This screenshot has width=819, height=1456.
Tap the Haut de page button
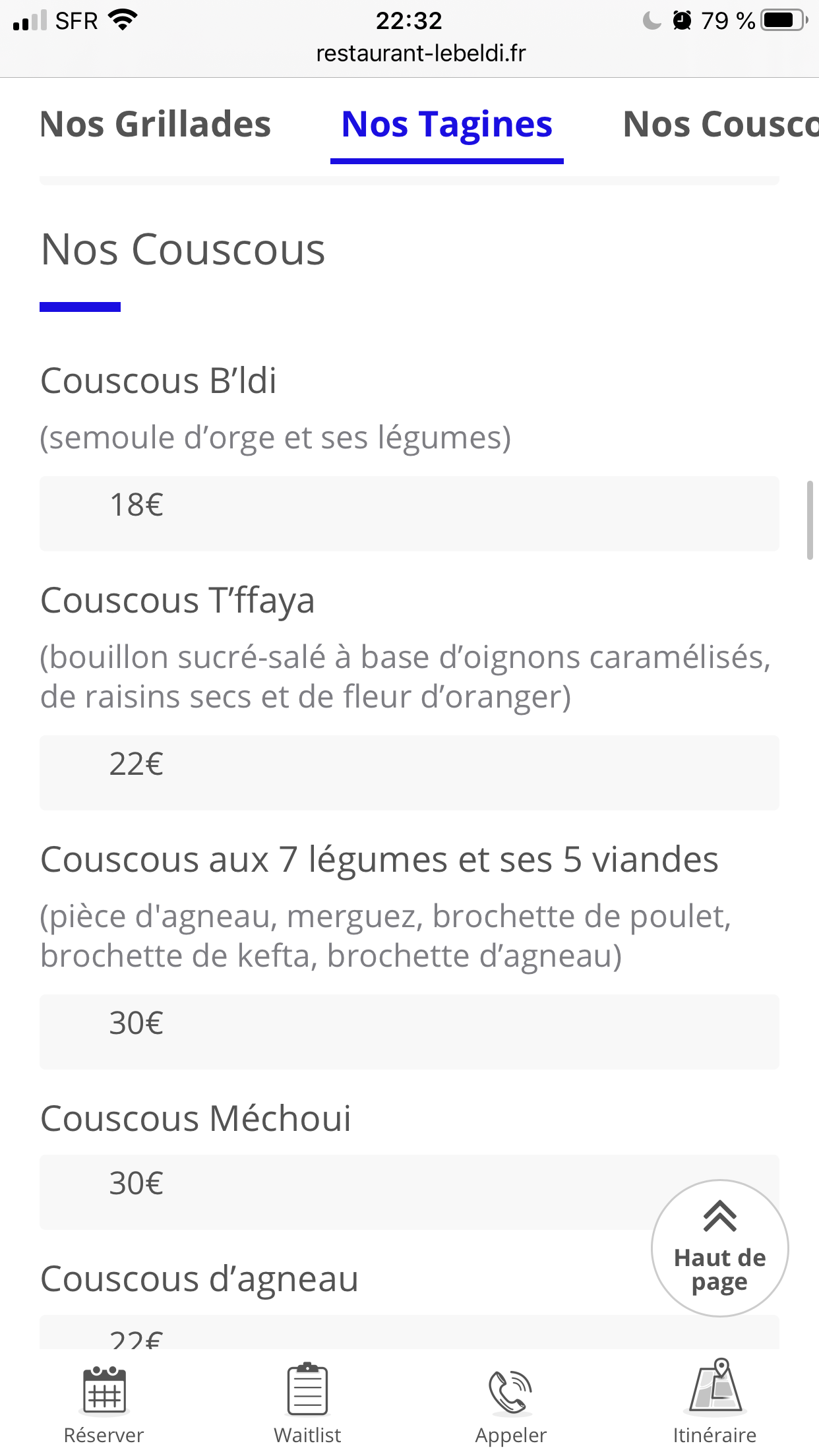(719, 1248)
